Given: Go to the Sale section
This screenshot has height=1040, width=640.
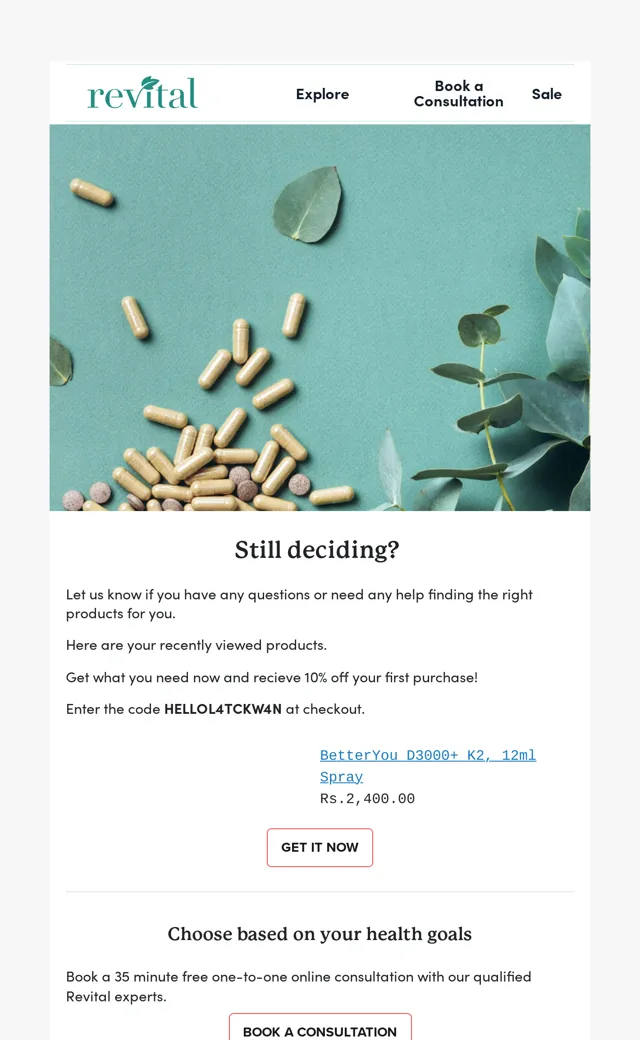Looking at the screenshot, I should click(546, 94).
